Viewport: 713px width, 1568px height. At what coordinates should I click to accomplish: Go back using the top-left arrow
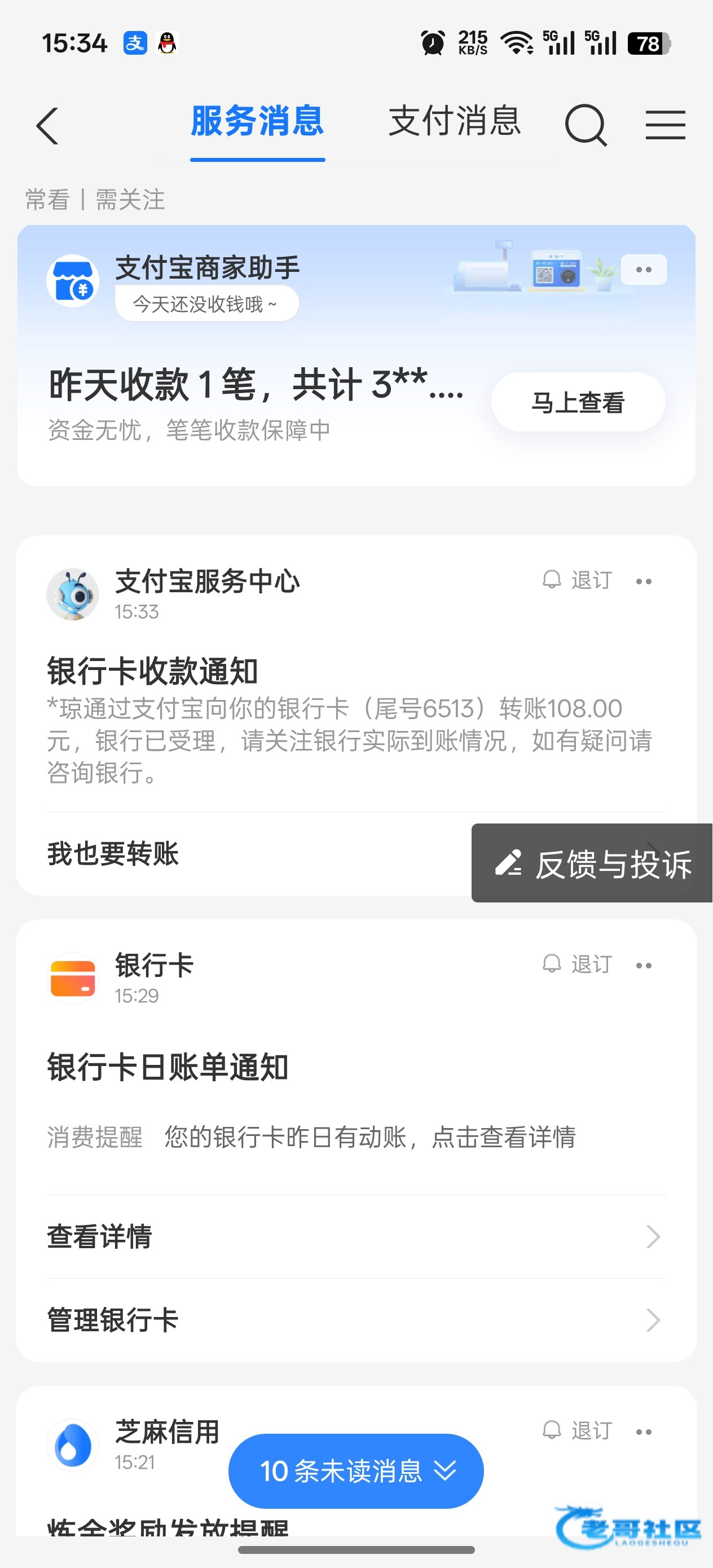coord(47,126)
